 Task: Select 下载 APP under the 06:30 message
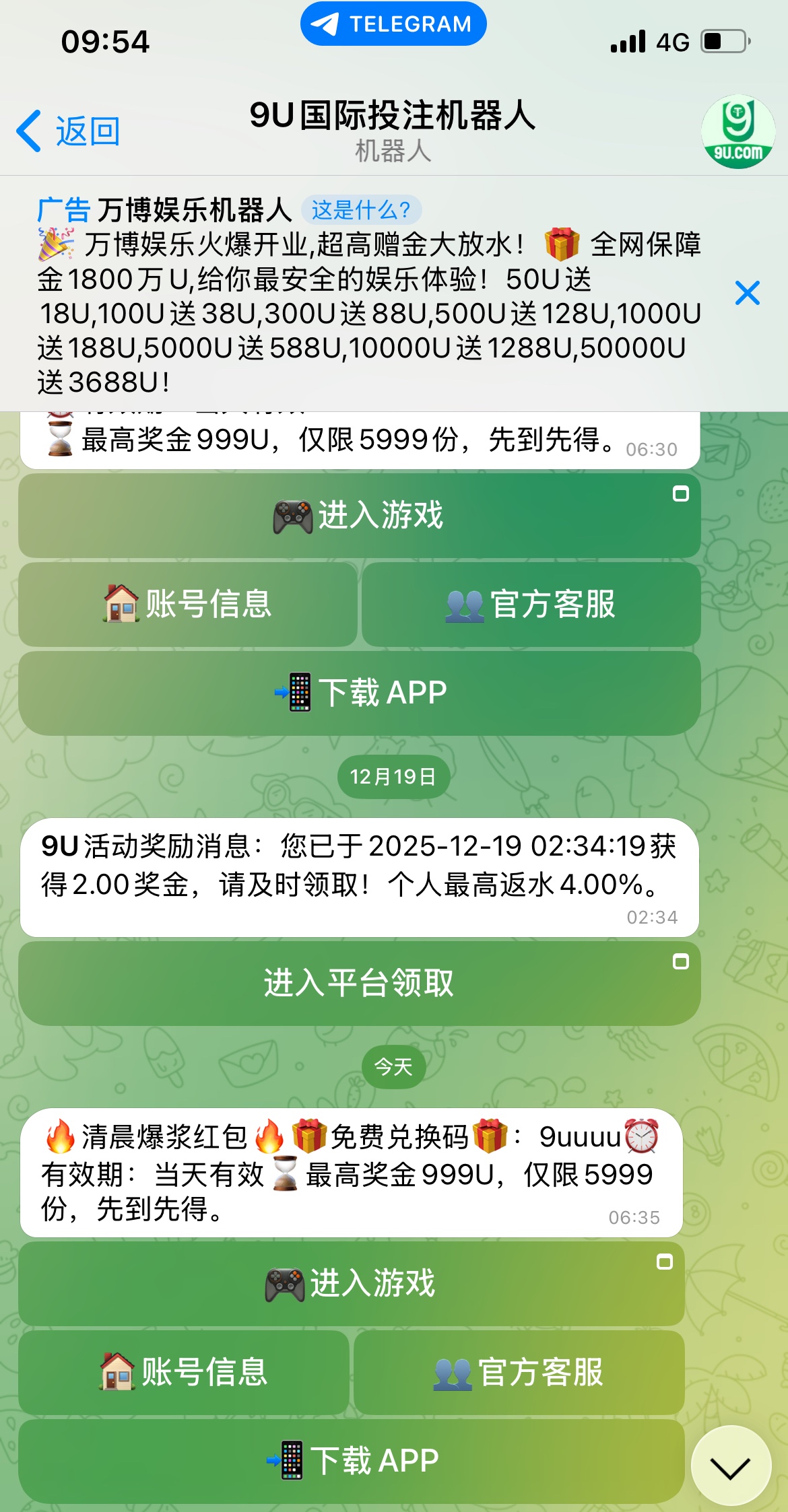pyautogui.click(x=359, y=693)
